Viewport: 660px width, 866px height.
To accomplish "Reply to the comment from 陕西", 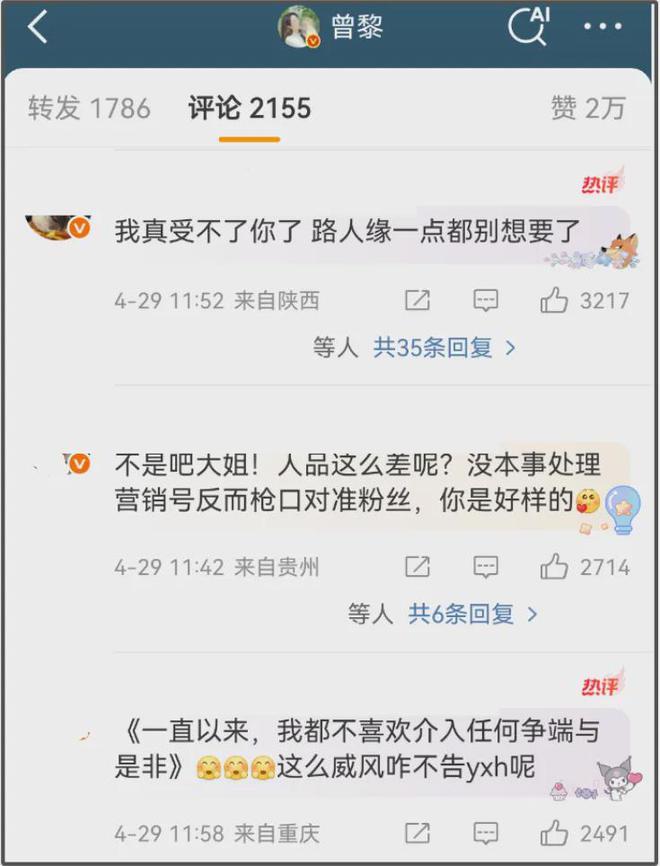I will 485,300.
